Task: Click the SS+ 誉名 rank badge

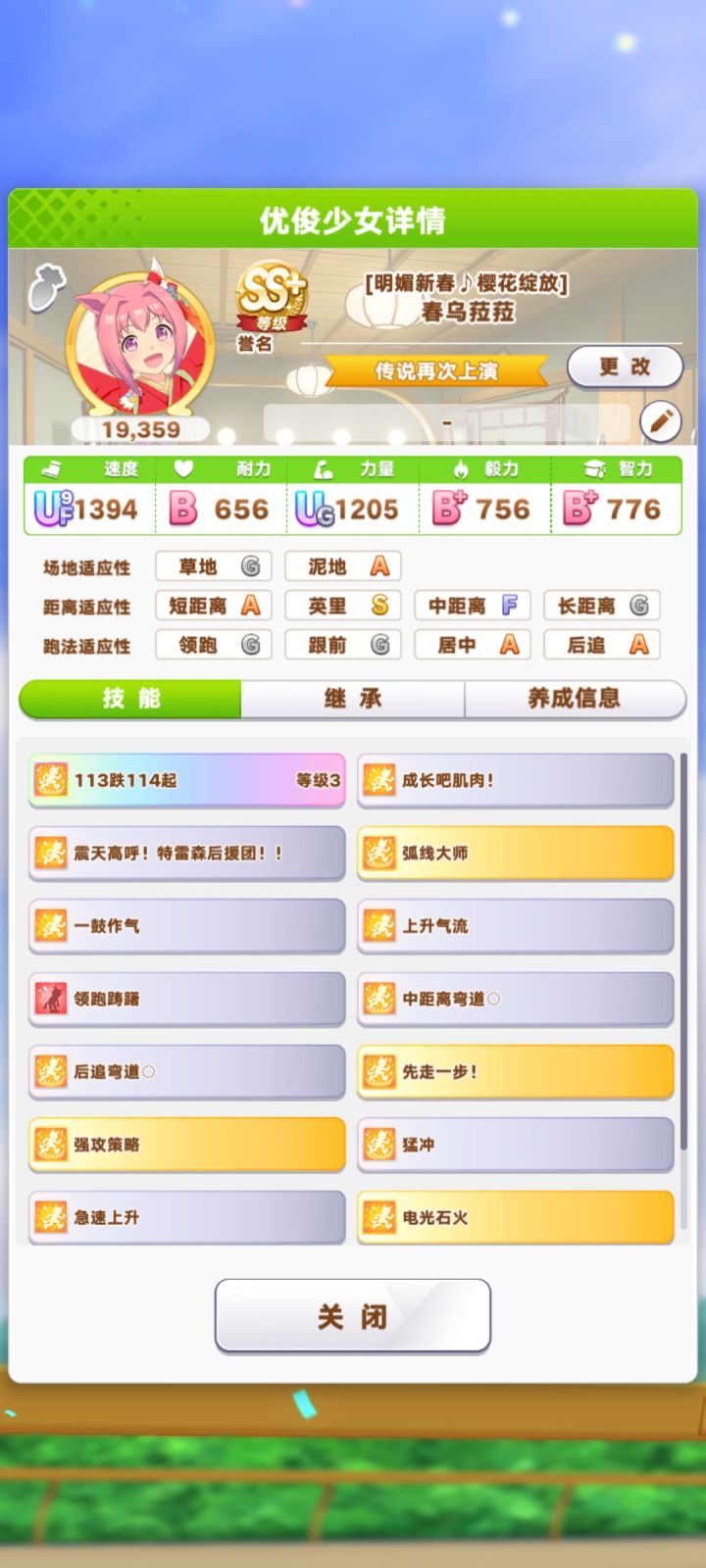Action: pos(273,302)
